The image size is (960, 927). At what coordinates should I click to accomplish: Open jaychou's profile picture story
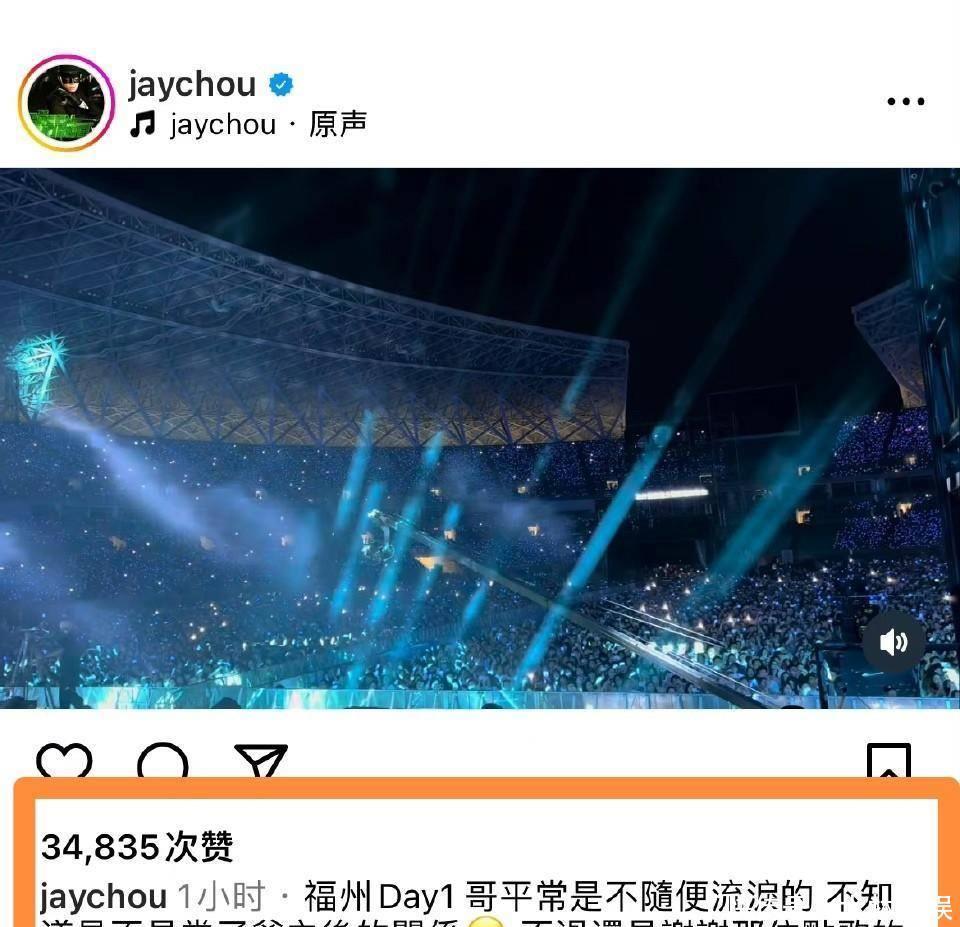point(66,103)
